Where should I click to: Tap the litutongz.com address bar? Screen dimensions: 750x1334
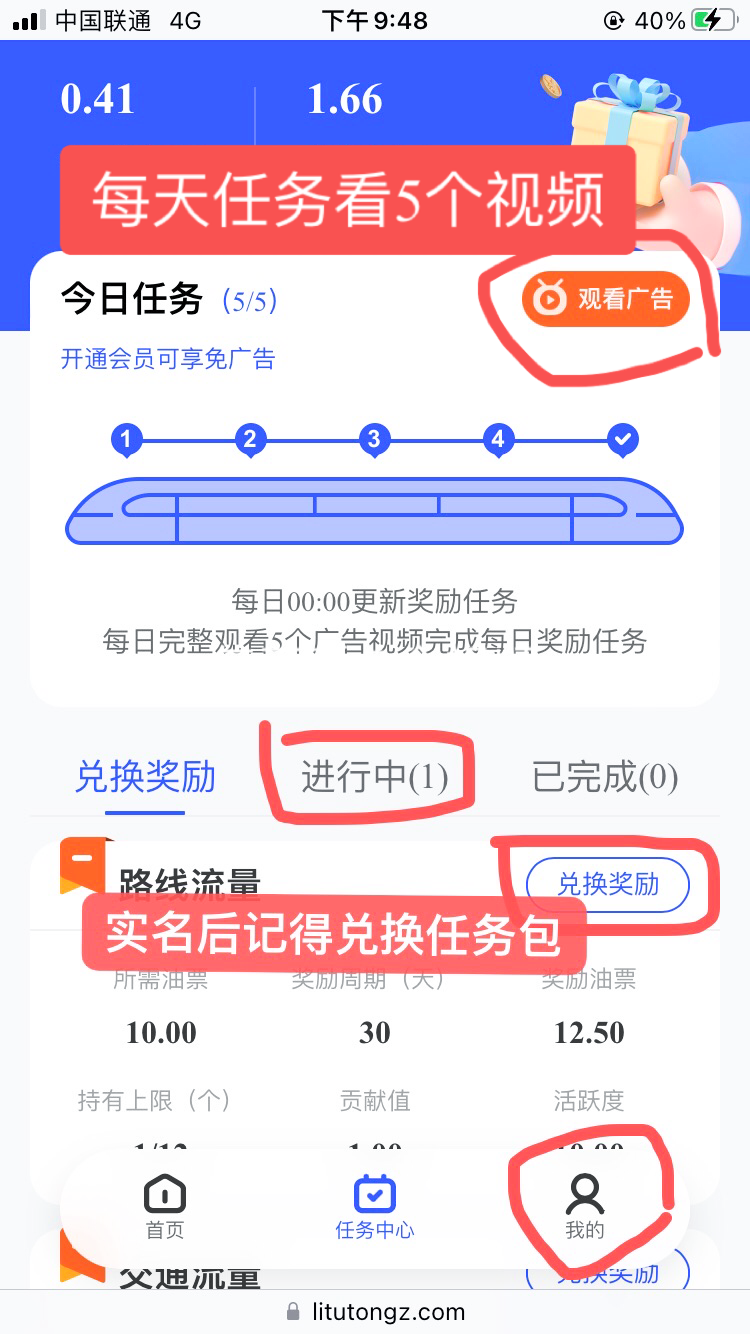click(375, 1311)
